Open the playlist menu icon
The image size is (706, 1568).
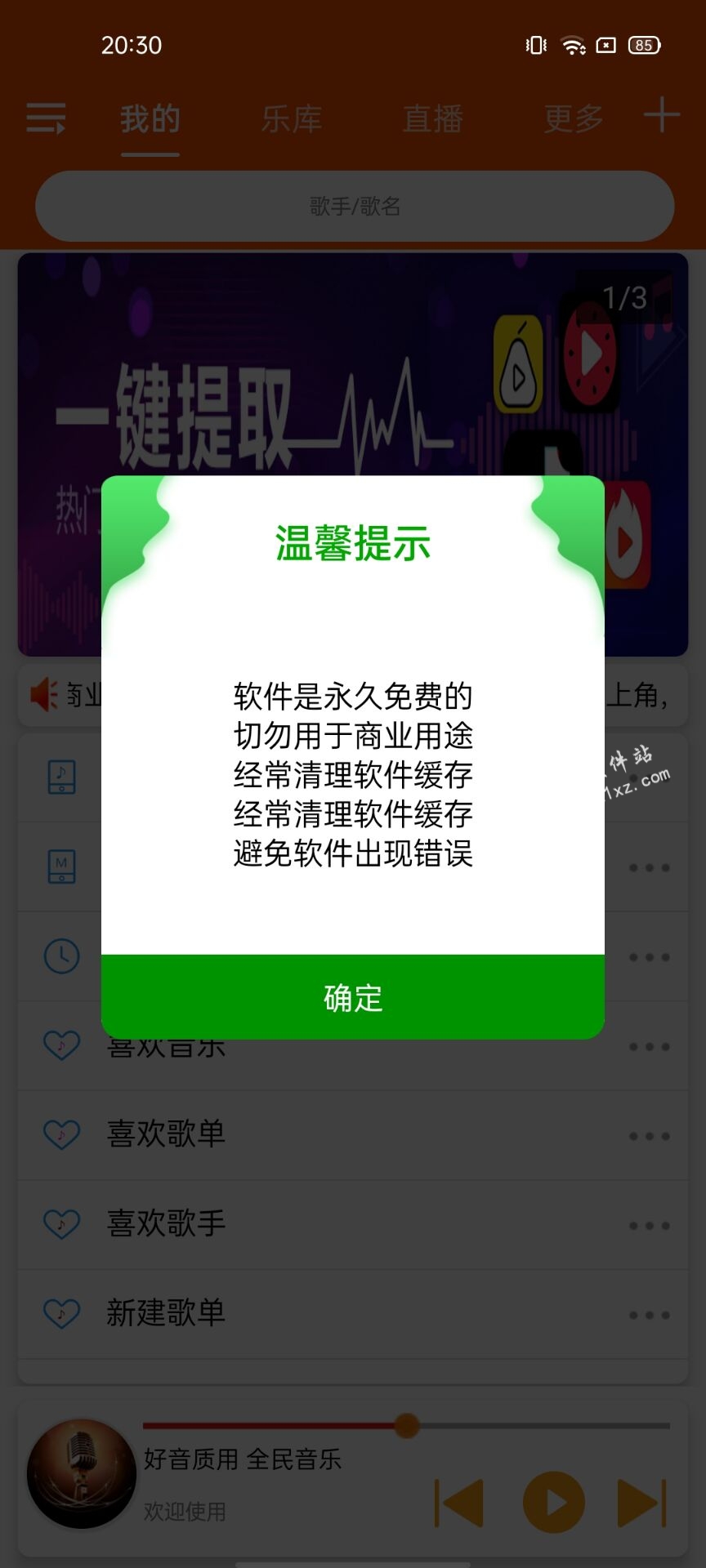(x=46, y=118)
